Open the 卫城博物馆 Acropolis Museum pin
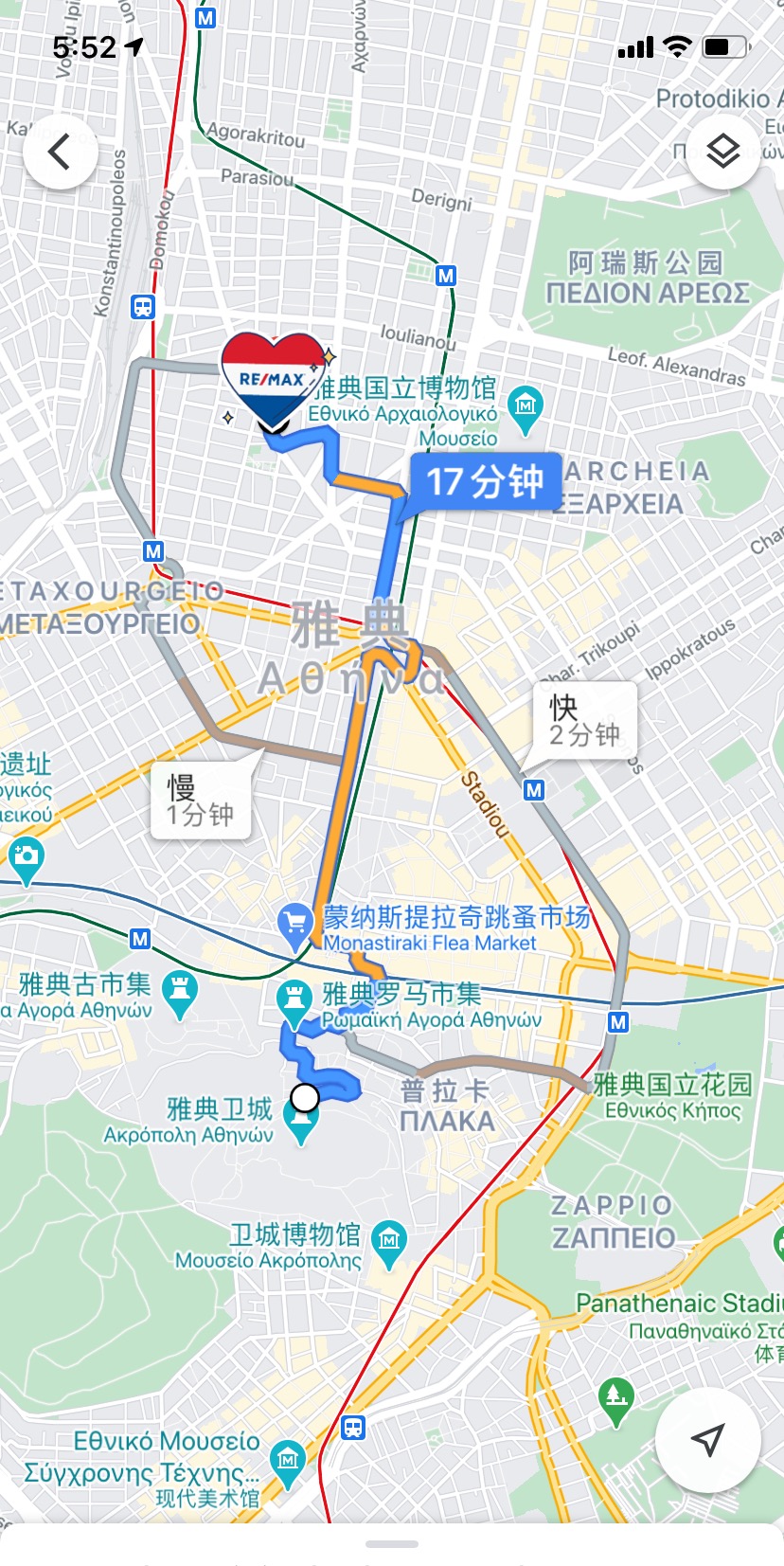This screenshot has height=1566, width=784. click(389, 1244)
